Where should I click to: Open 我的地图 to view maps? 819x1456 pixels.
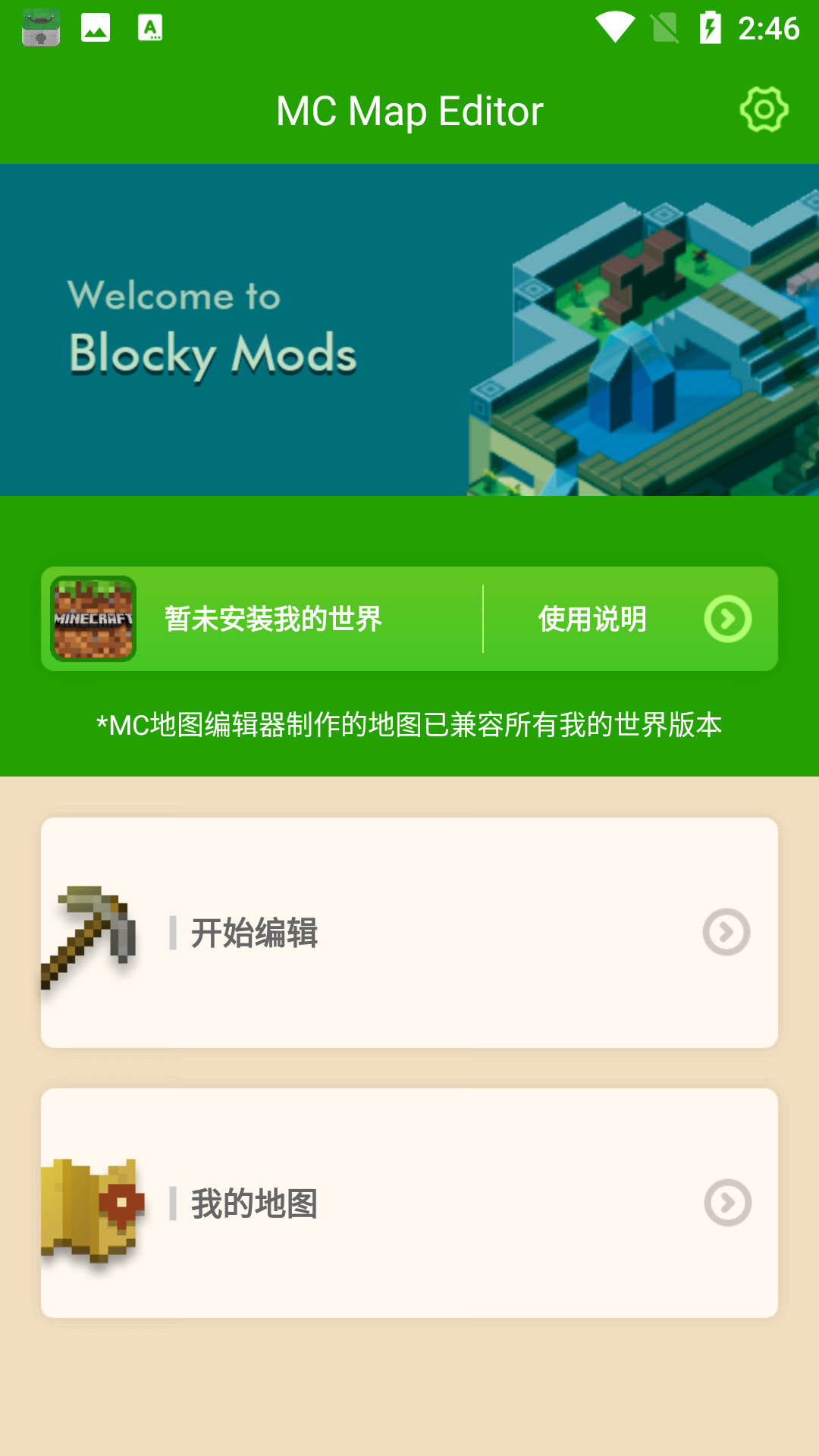pos(253,1203)
